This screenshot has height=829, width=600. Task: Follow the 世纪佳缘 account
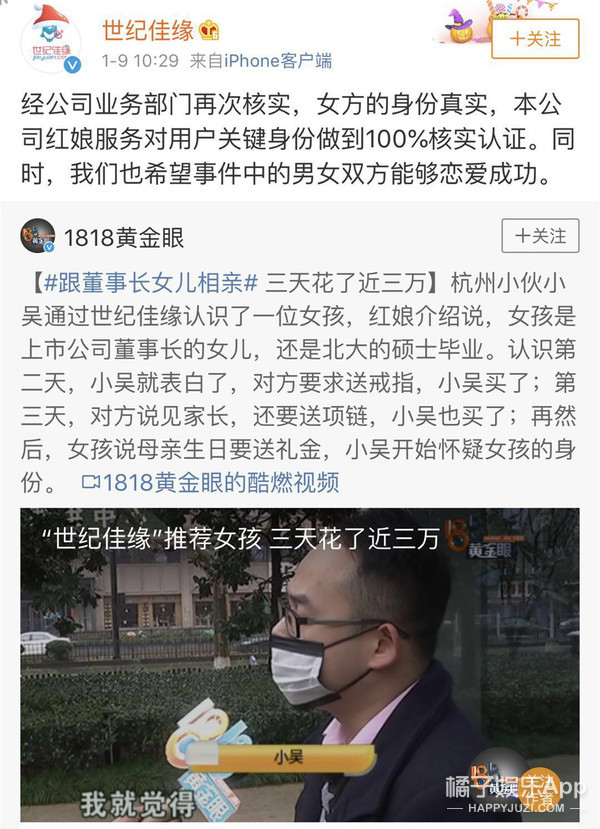pyautogui.click(x=535, y=39)
